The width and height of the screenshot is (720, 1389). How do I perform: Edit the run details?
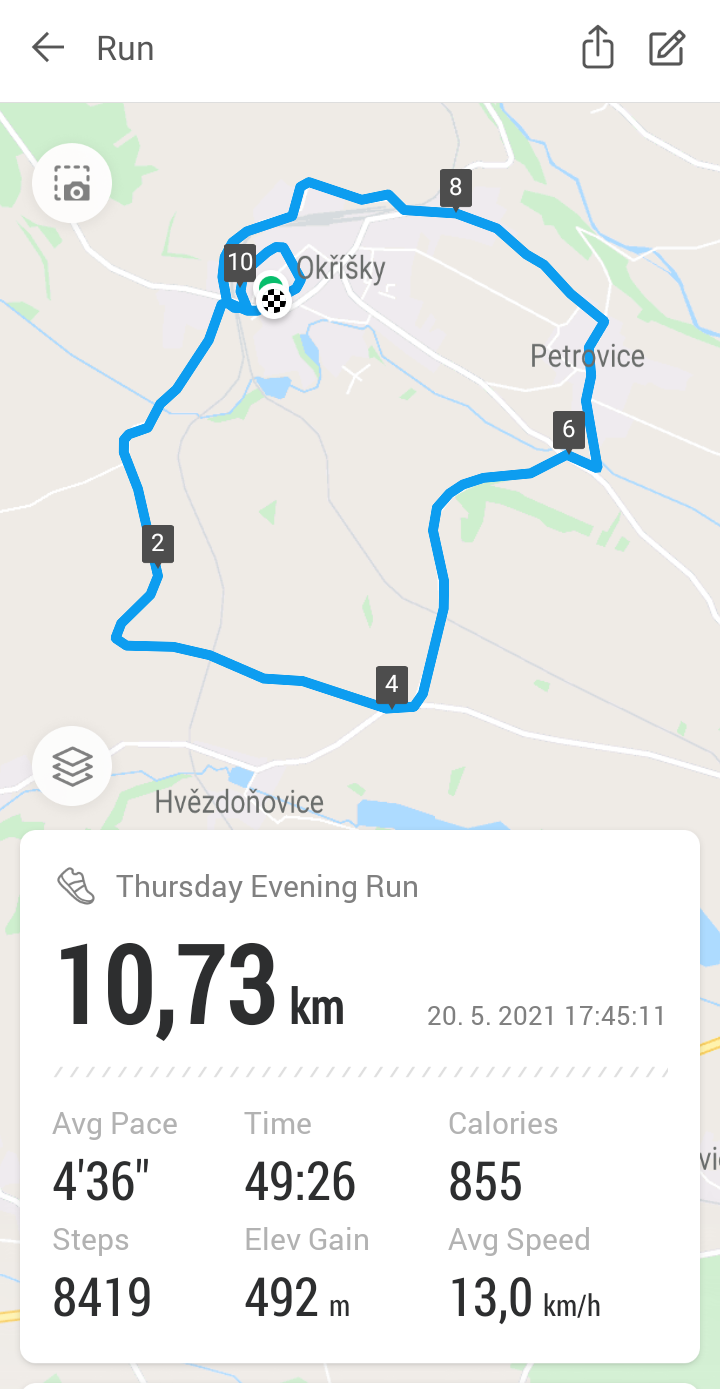point(667,48)
